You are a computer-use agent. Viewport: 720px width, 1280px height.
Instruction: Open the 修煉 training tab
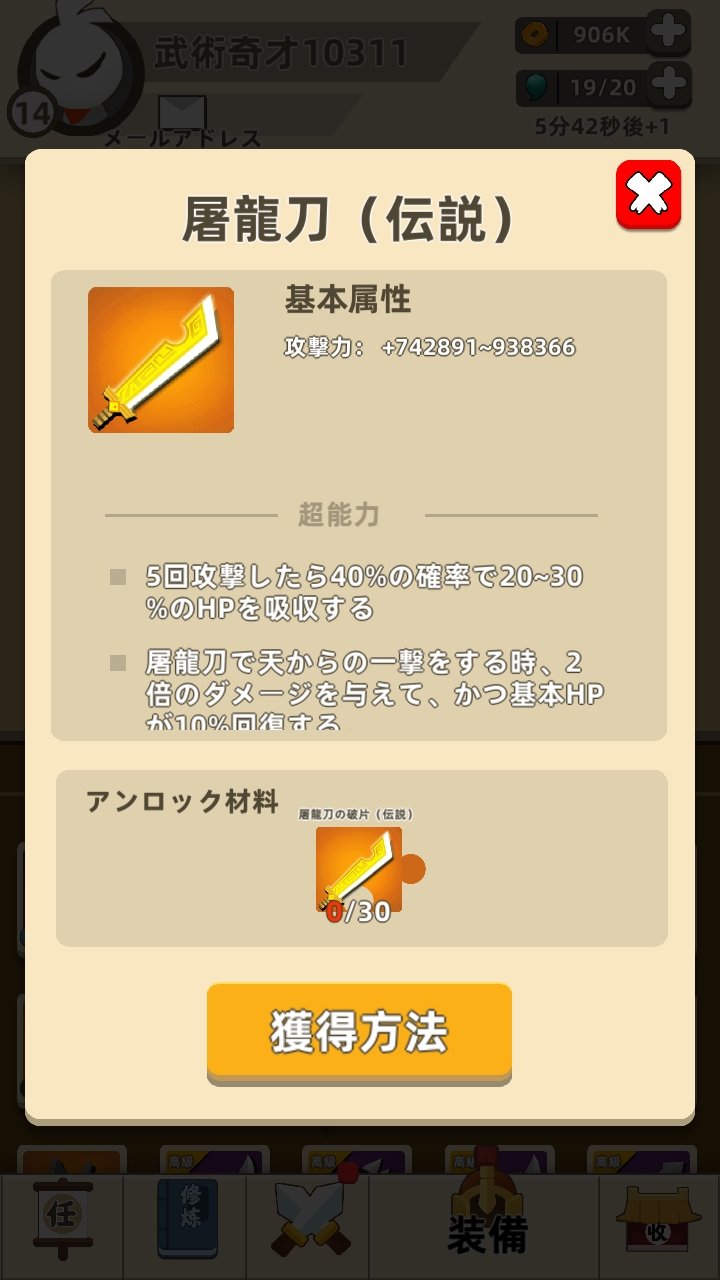coord(186,1222)
